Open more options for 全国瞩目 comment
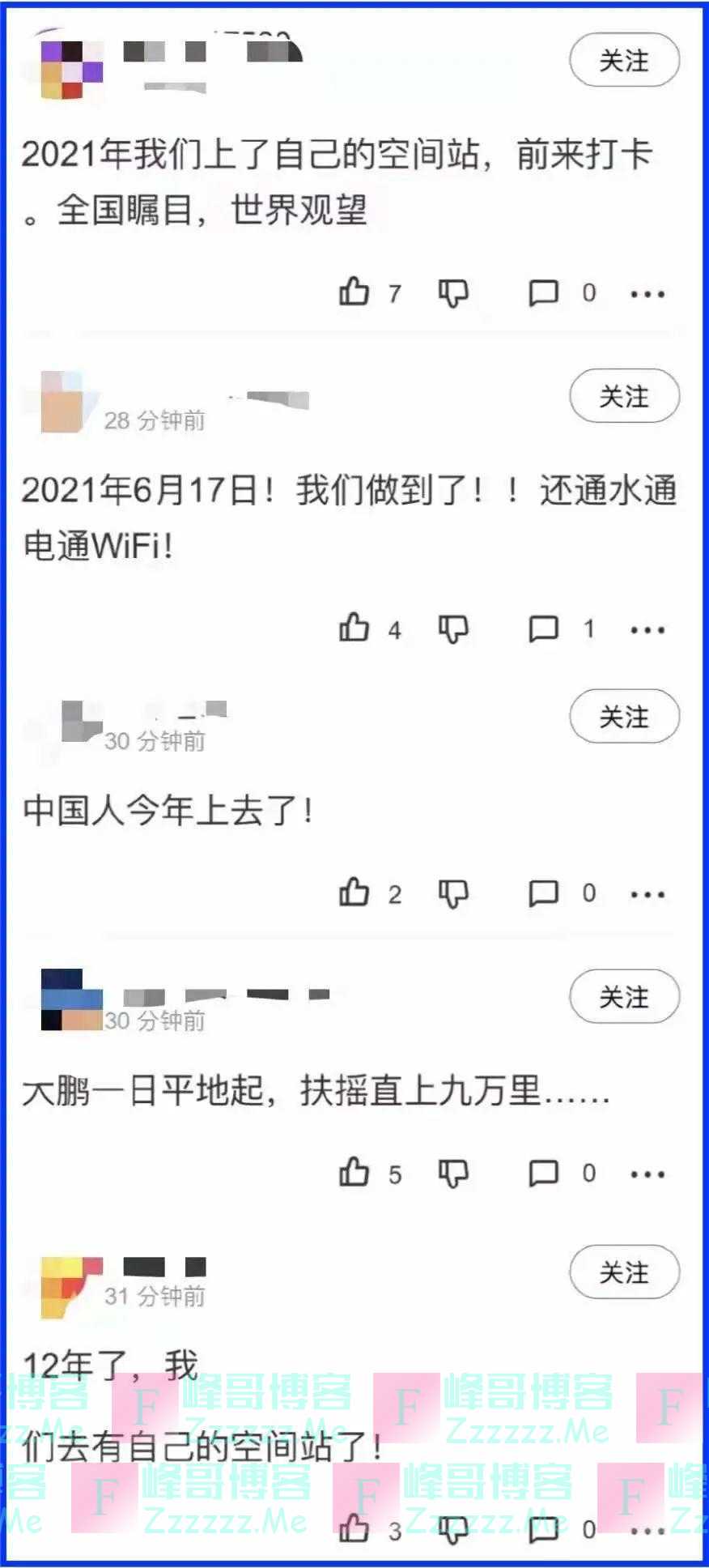 (647, 294)
